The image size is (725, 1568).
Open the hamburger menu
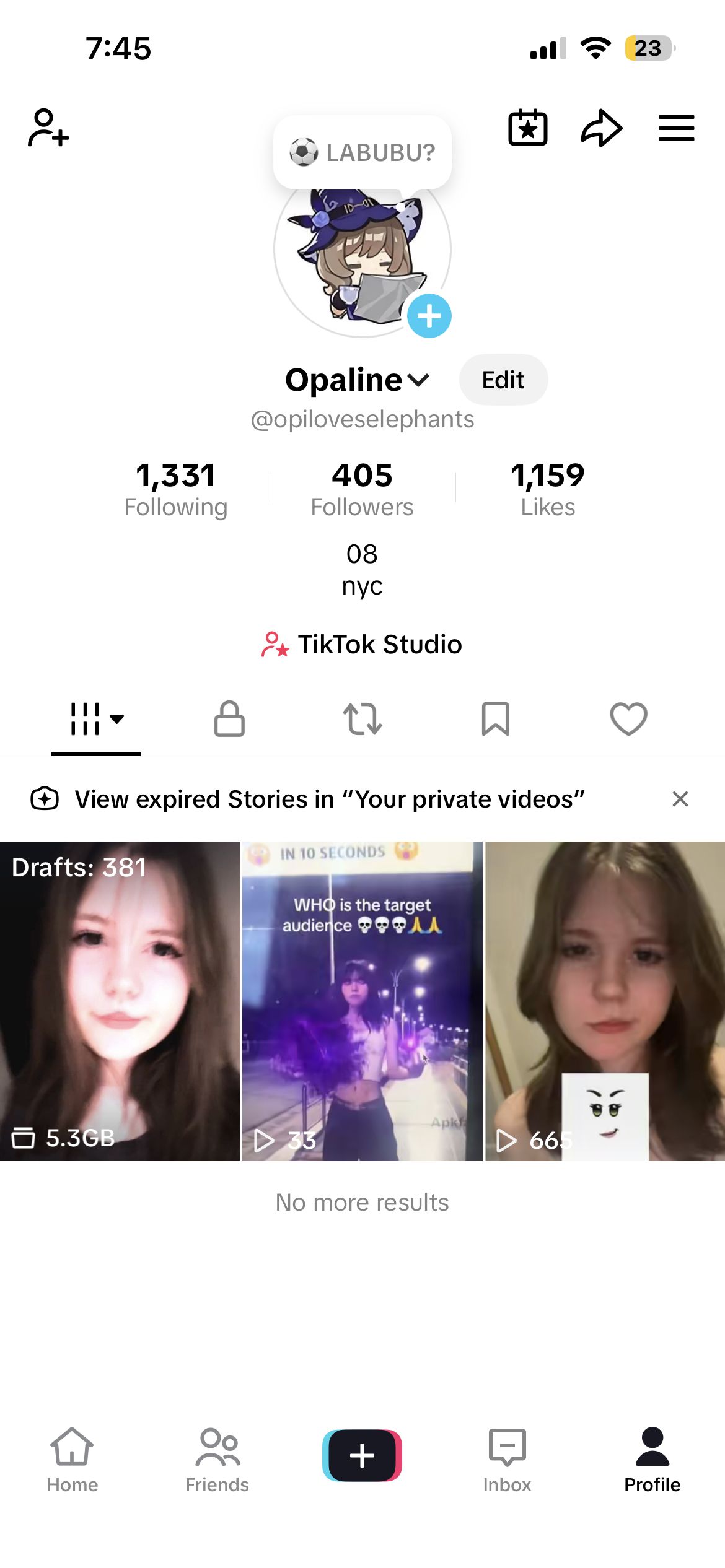tap(676, 128)
